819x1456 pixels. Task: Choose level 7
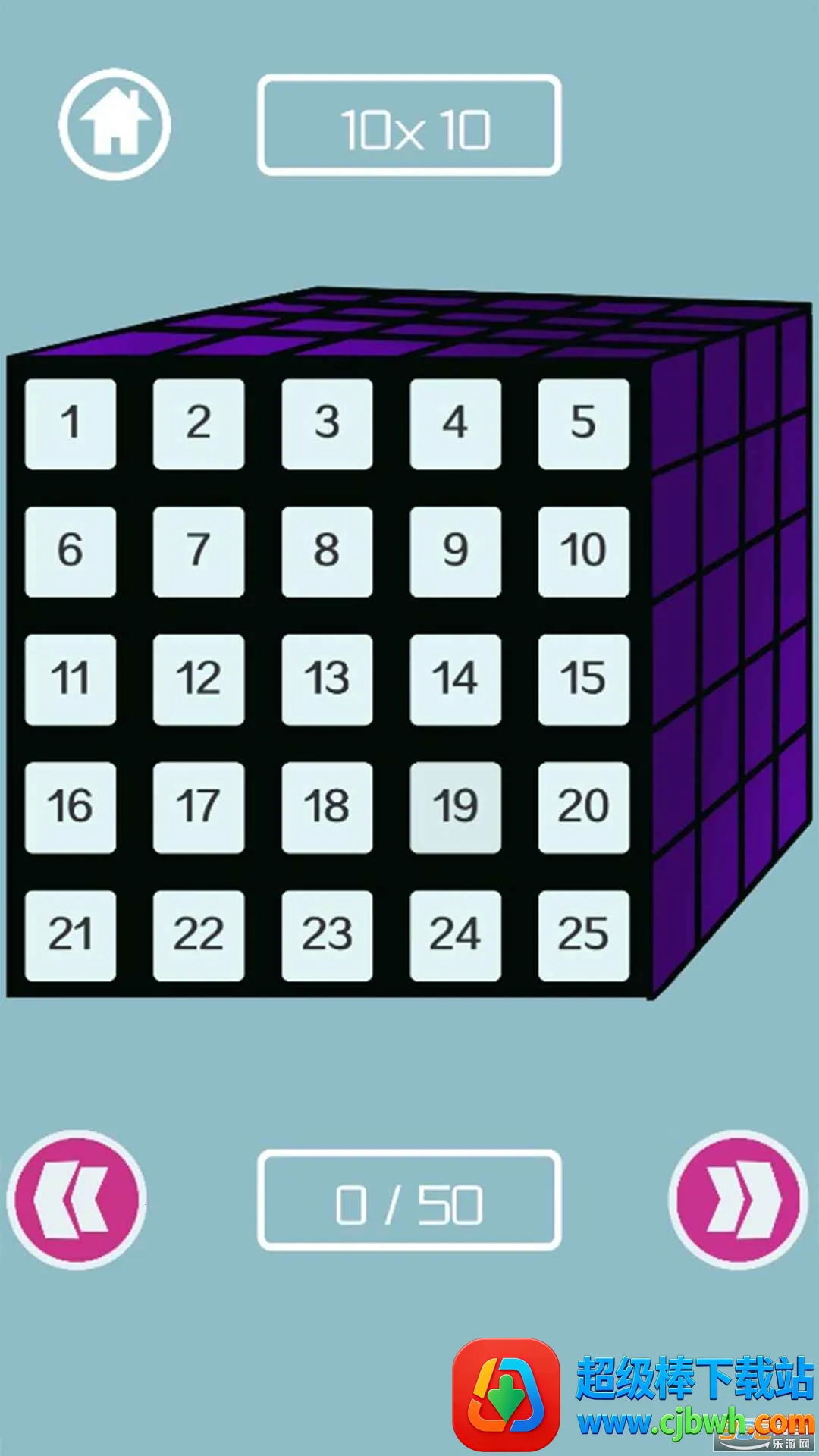pyautogui.click(x=199, y=551)
